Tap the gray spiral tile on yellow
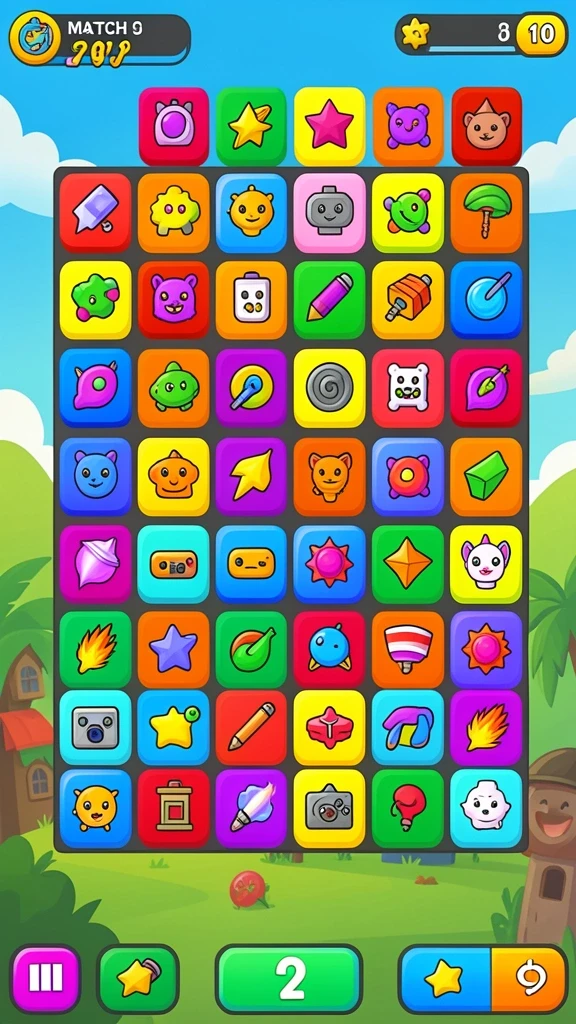The width and height of the screenshot is (576, 1024). coord(329,388)
